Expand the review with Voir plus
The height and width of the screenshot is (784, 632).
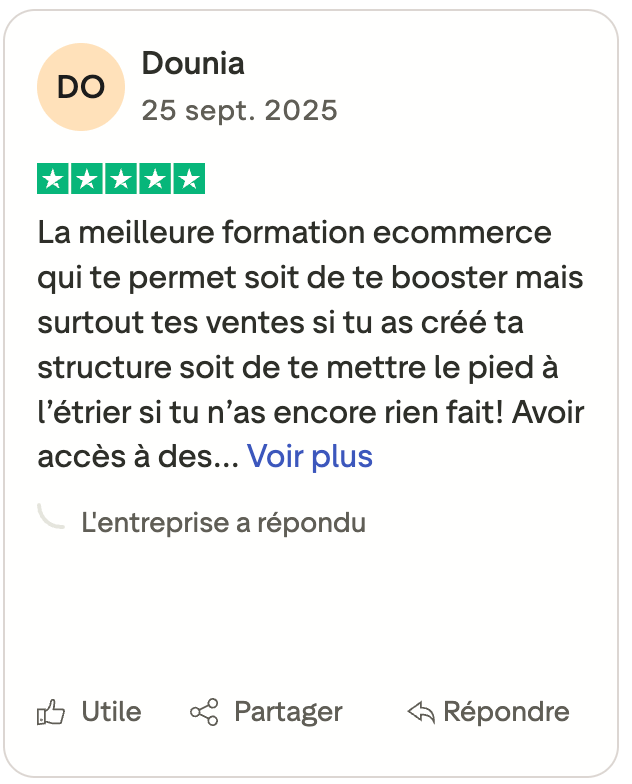coord(310,457)
